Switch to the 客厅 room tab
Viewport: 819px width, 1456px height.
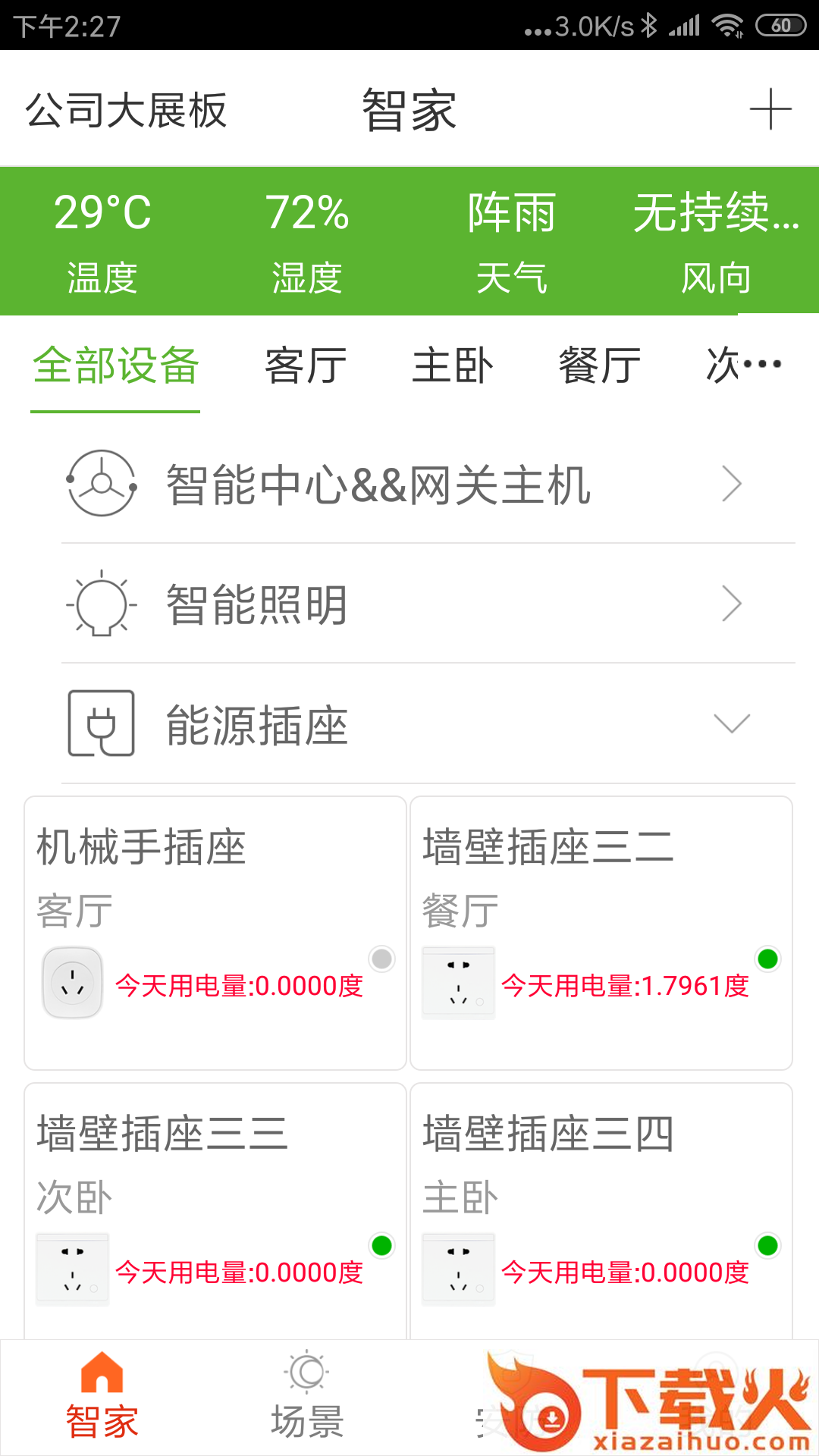[x=306, y=366]
